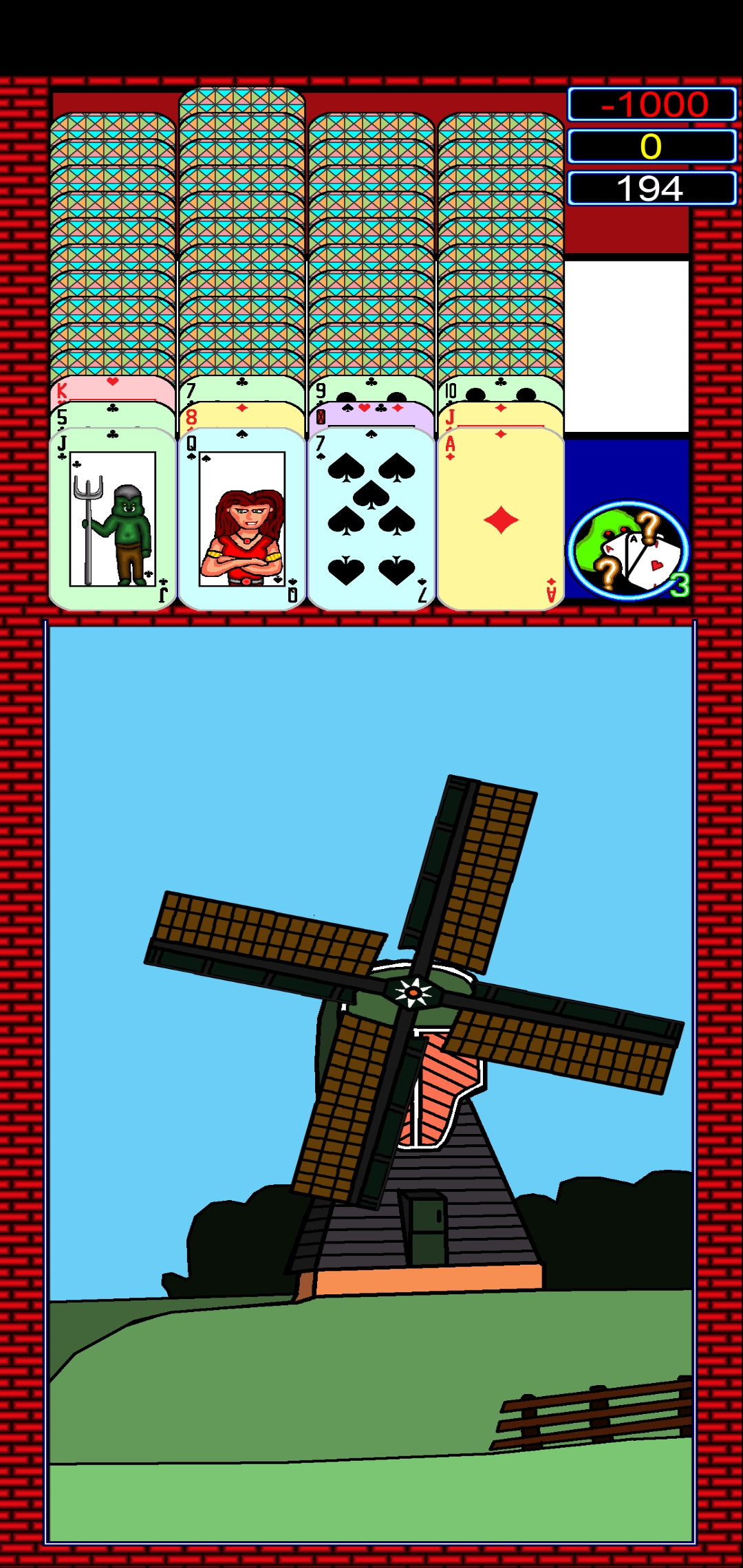The height and width of the screenshot is (1568, 743).
Task: Pick the Ace of diamonds card
Action: click(501, 519)
